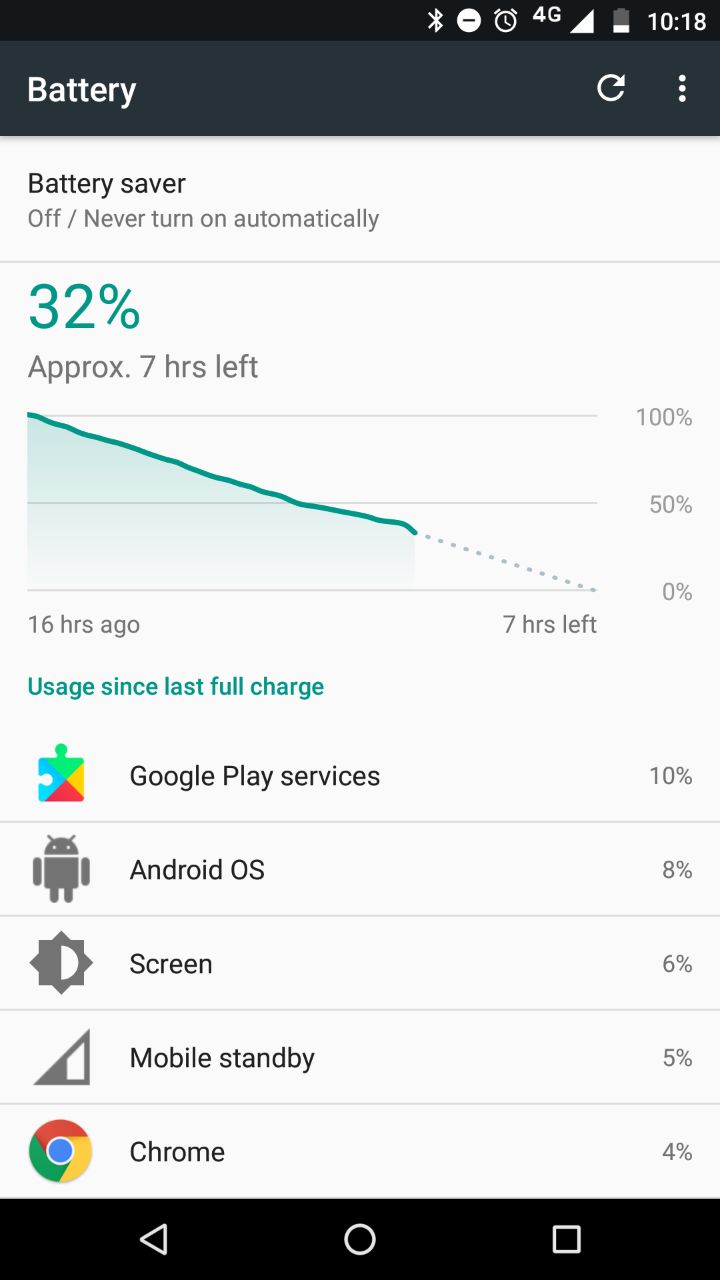This screenshot has height=1280, width=720.
Task: Check Chrome battery usage details
Action: coord(360,1152)
